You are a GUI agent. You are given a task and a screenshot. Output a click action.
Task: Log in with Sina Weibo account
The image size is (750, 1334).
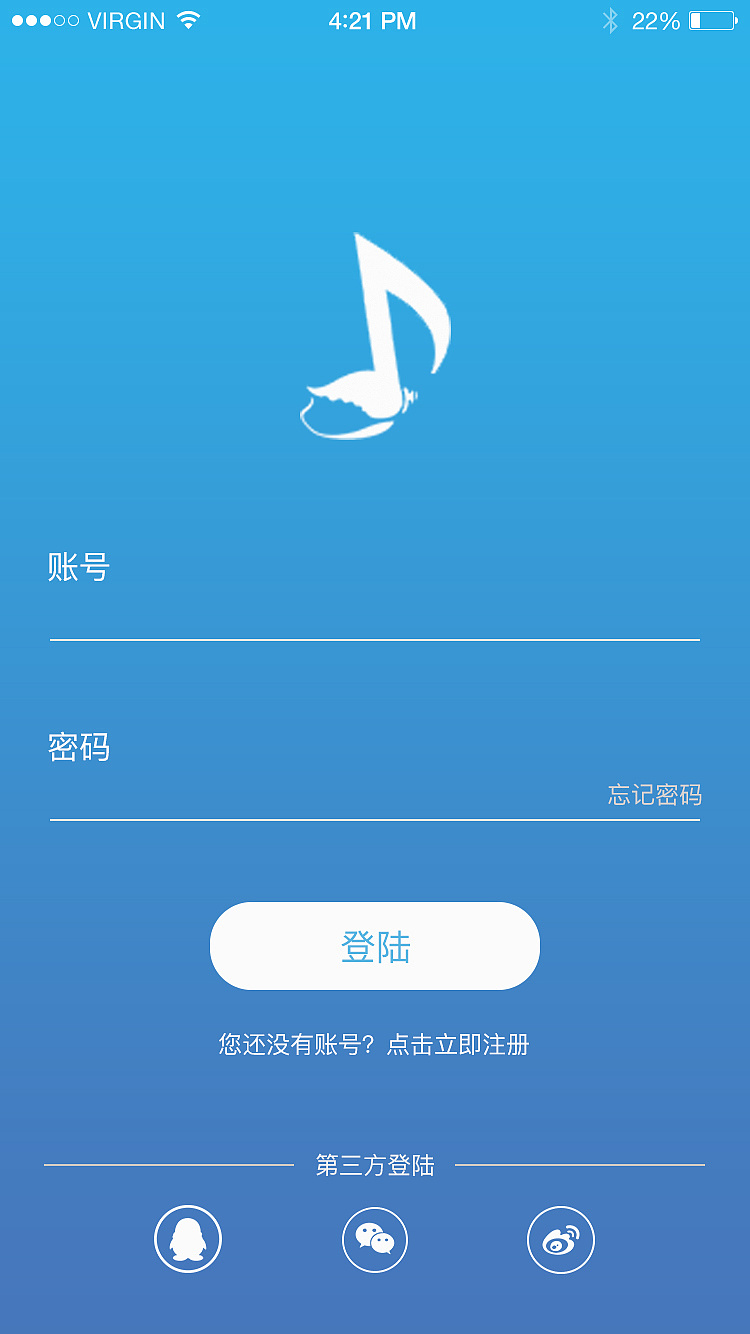pos(561,1238)
